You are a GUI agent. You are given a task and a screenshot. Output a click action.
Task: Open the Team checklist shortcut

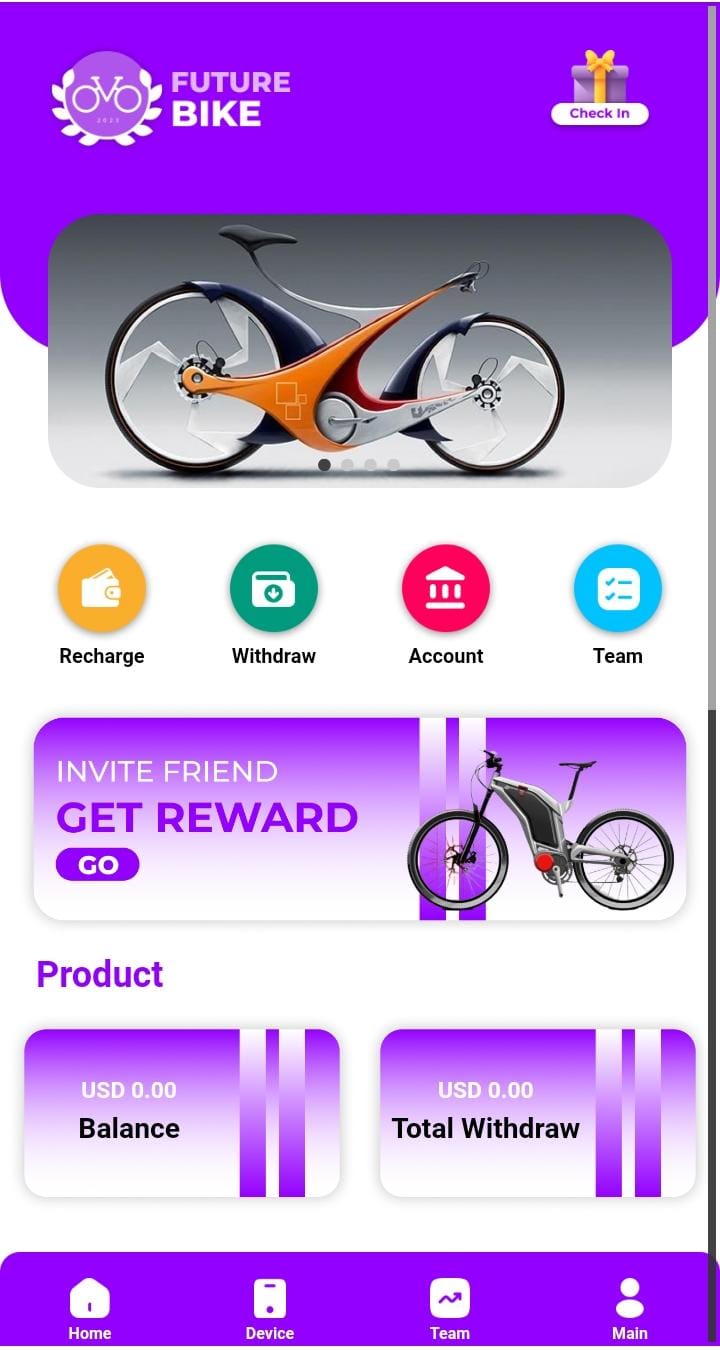[617, 589]
